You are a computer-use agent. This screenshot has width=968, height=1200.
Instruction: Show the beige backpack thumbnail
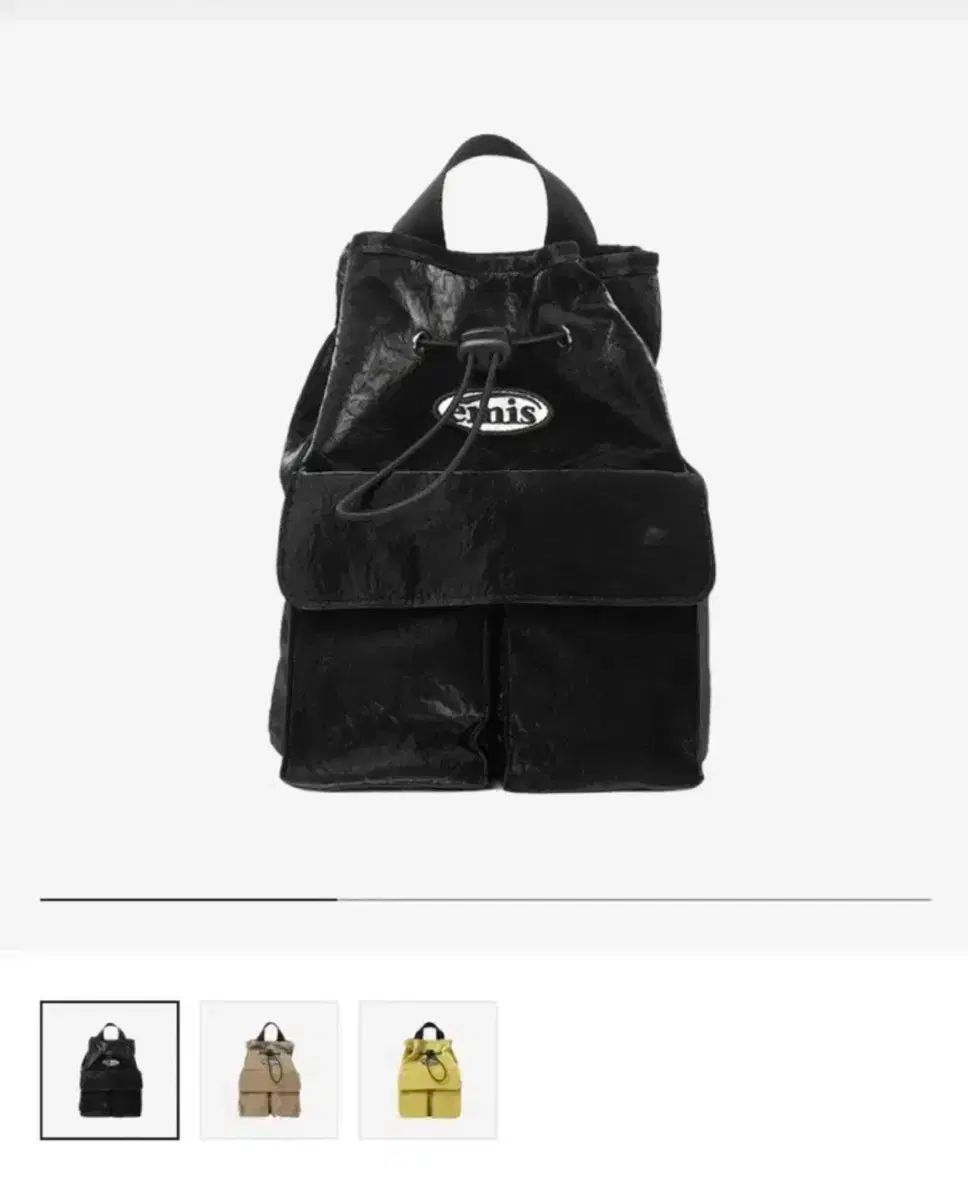pyautogui.click(x=269, y=1069)
